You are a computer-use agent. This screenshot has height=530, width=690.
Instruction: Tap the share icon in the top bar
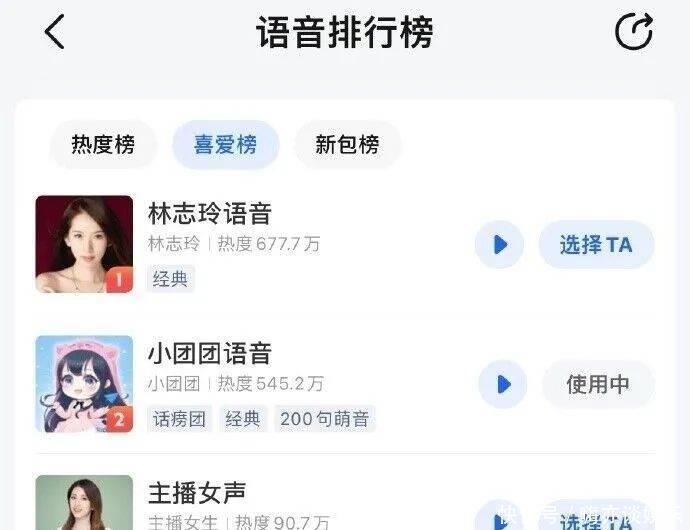point(633,32)
